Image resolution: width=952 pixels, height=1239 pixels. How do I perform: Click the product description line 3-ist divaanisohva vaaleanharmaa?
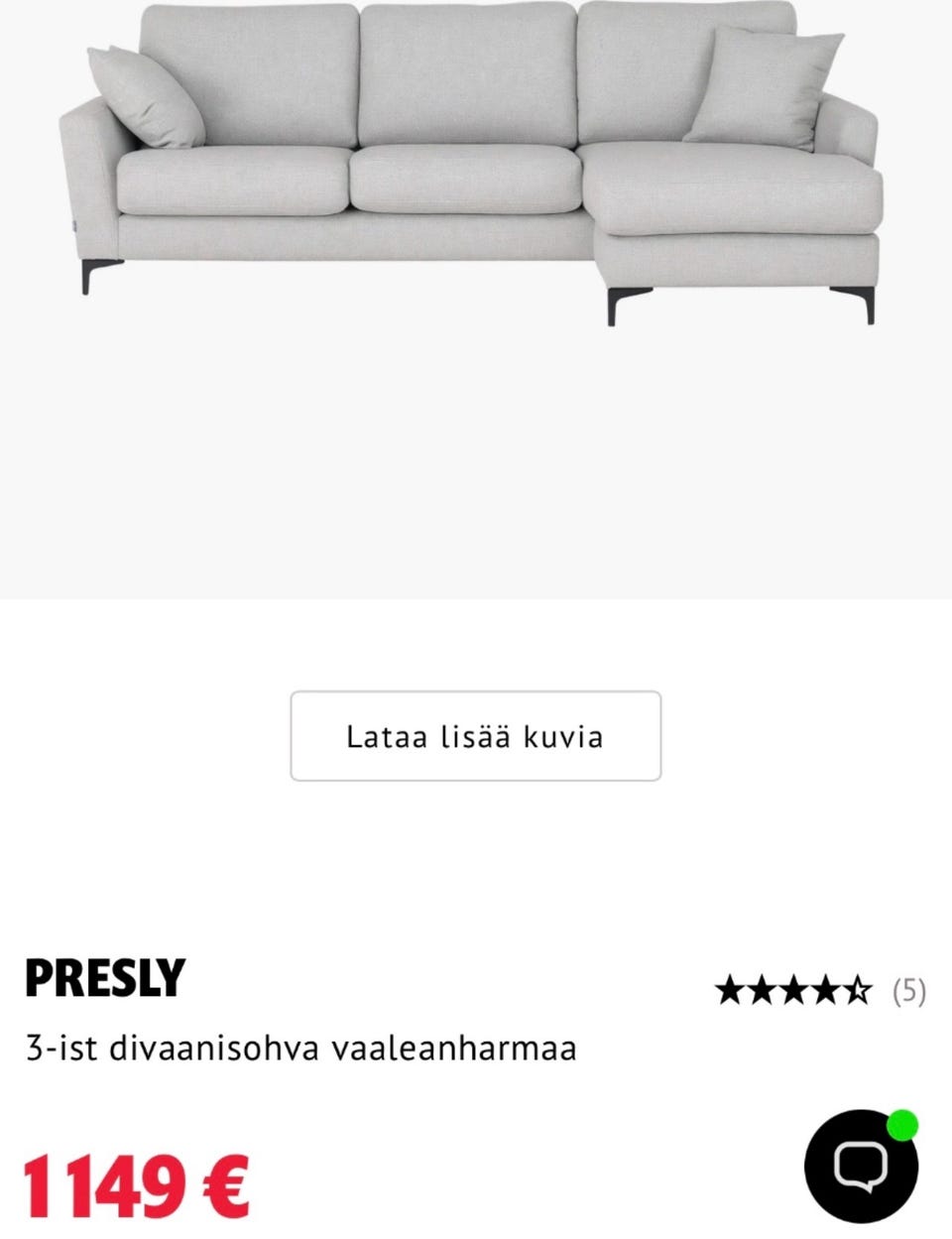299,1045
